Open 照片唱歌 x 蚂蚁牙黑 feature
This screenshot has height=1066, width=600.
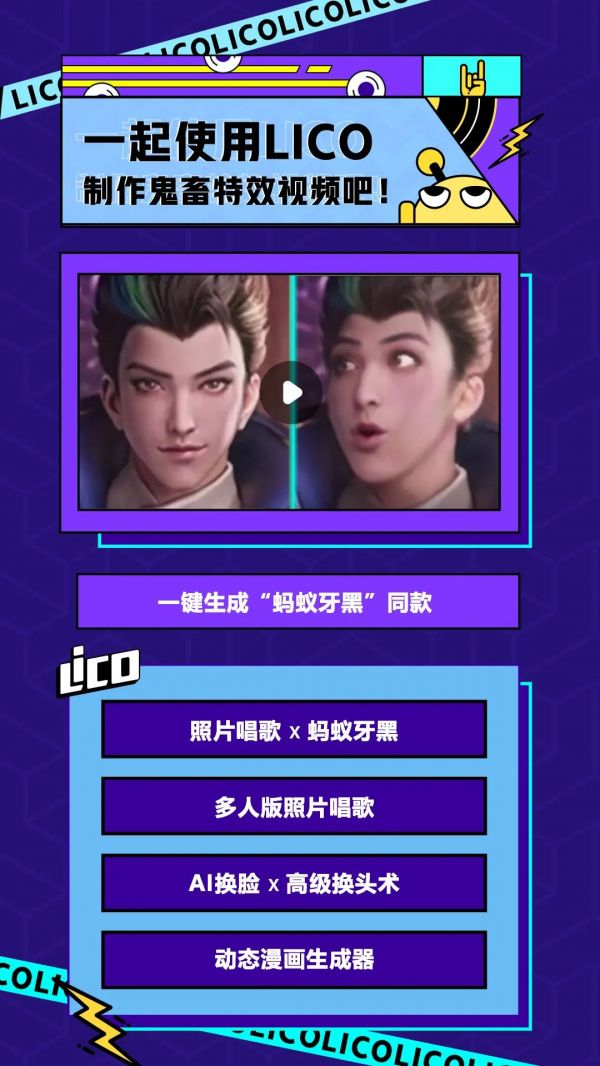pyautogui.click(x=294, y=730)
